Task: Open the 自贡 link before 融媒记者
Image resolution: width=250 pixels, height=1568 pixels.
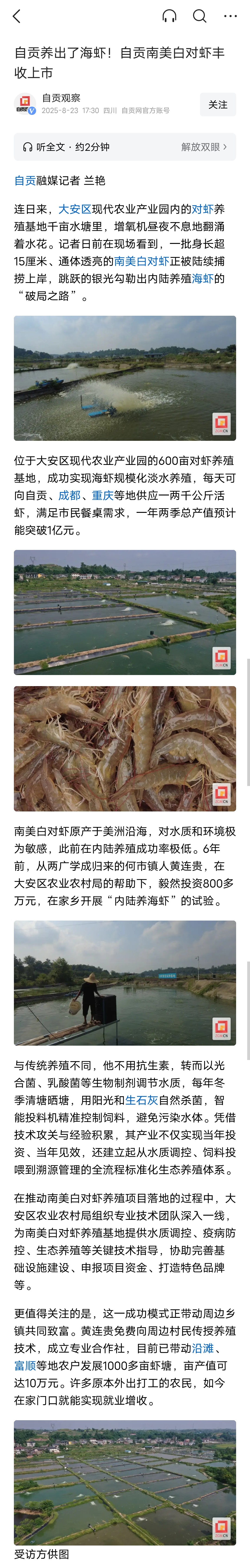Action: 25,181
